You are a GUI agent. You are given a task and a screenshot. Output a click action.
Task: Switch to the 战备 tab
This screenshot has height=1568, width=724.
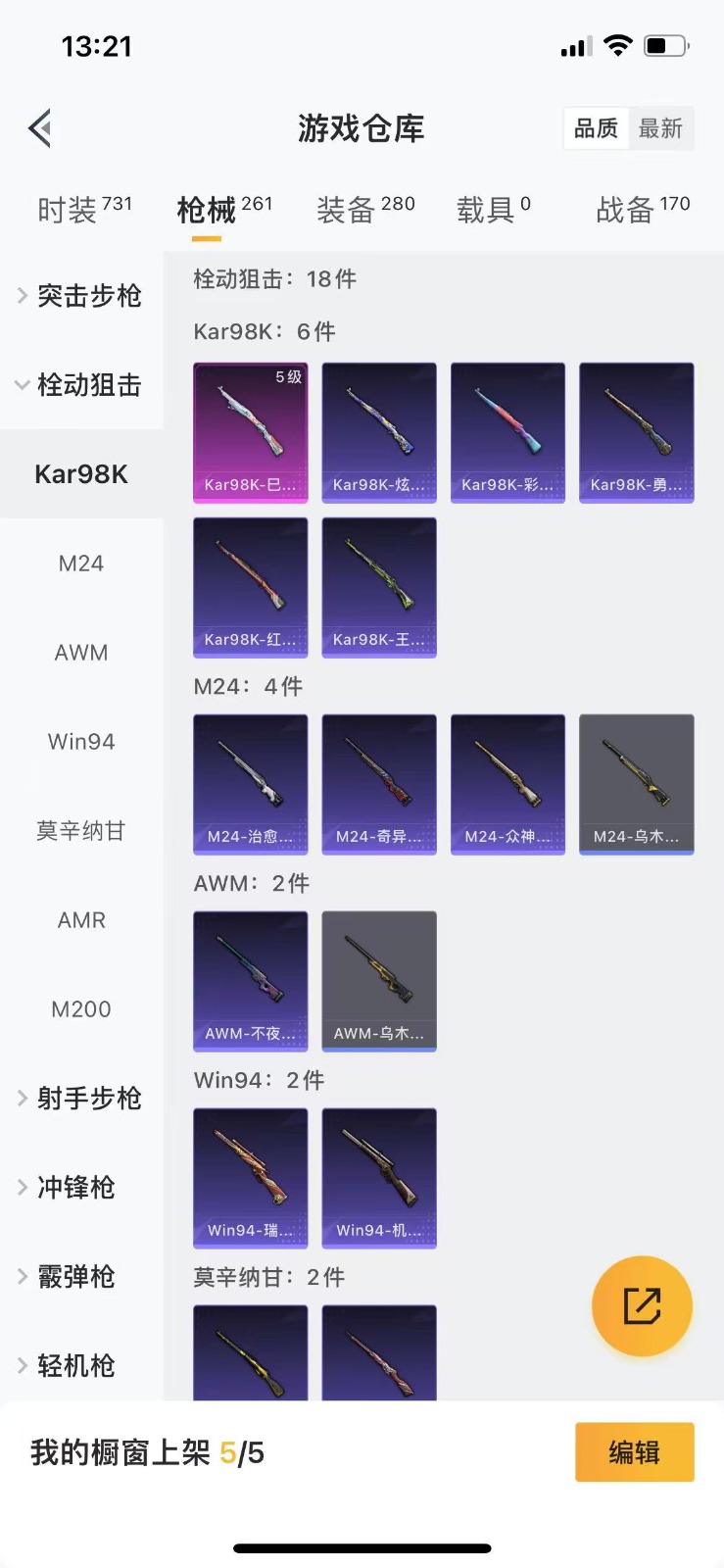pyautogui.click(x=642, y=209)
